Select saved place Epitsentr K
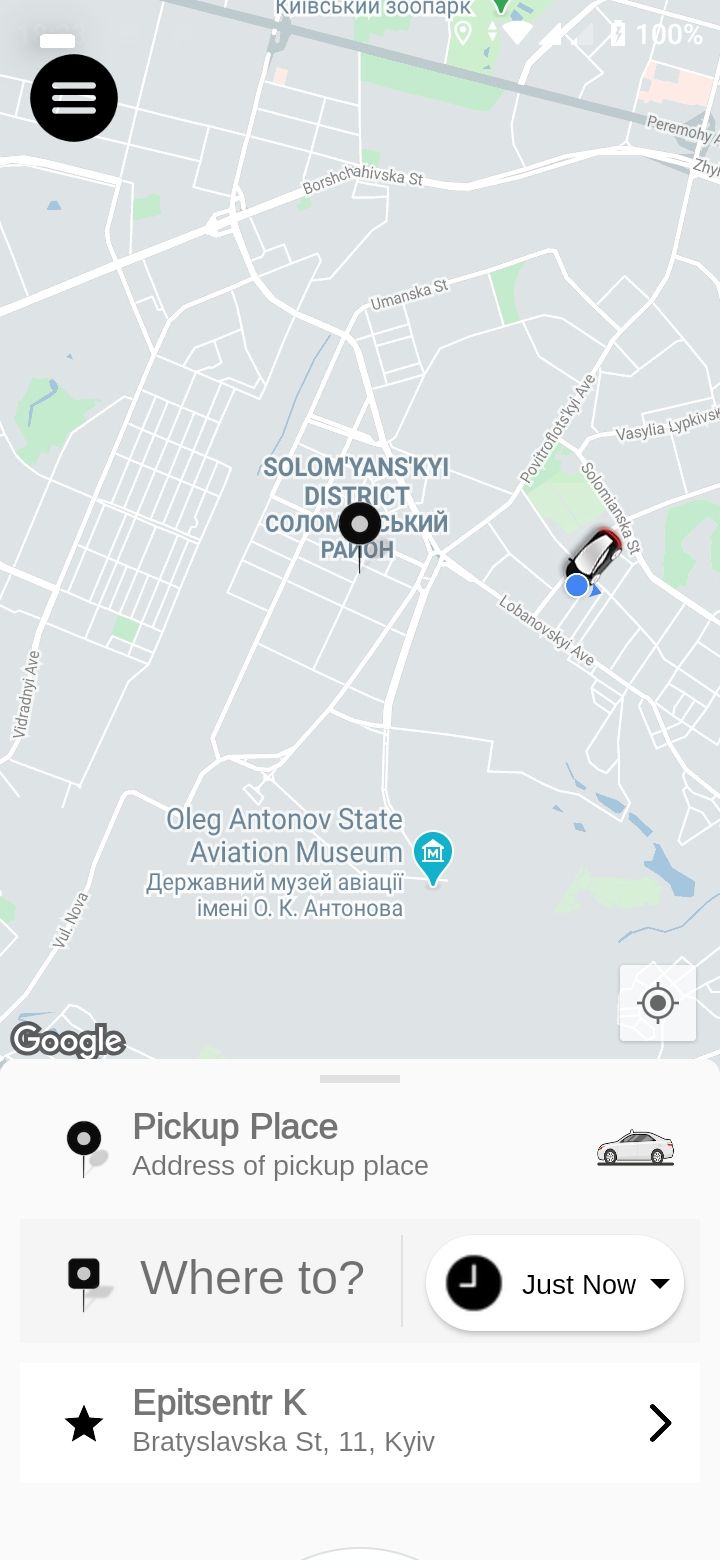The height and width of the screenshot is (1560, 720). [360, 1422]
